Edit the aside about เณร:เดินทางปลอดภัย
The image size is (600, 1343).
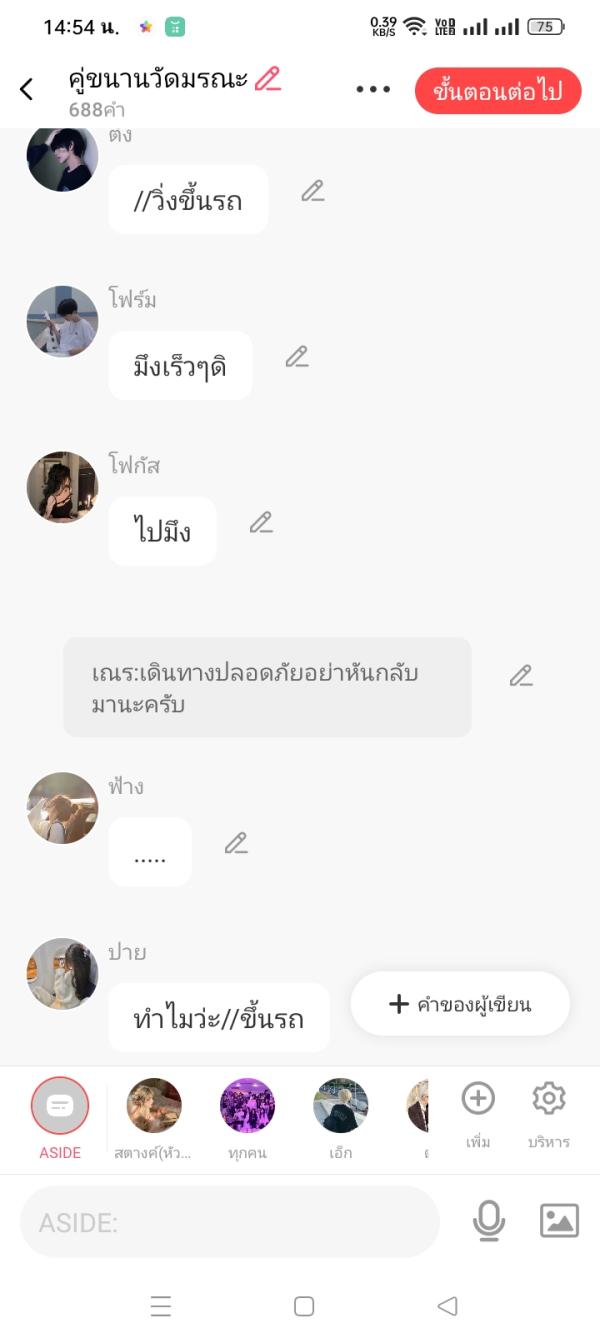click(x=521, y=676)
